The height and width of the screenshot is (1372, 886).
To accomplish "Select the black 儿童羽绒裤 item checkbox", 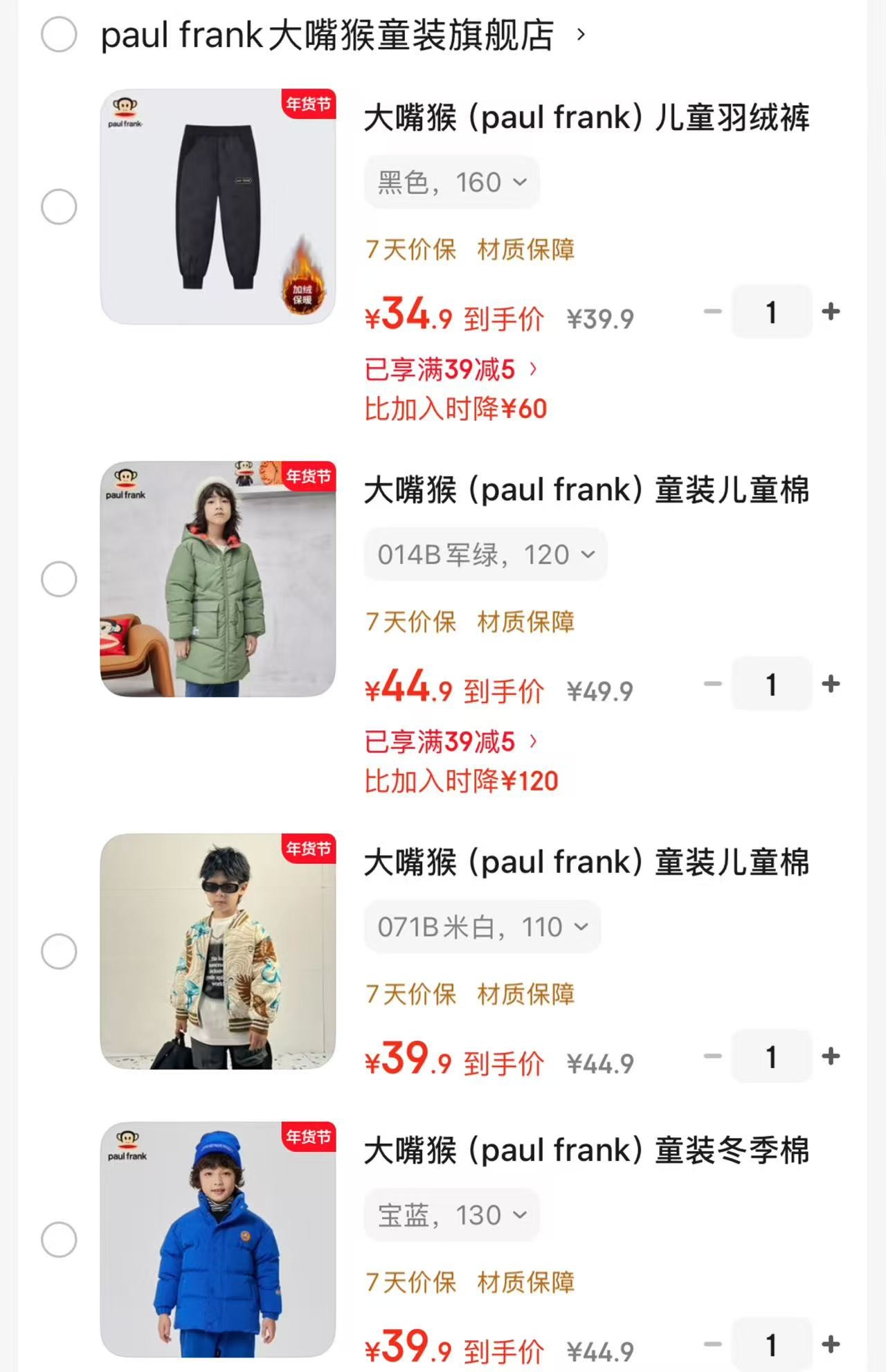I will point(59,206).
